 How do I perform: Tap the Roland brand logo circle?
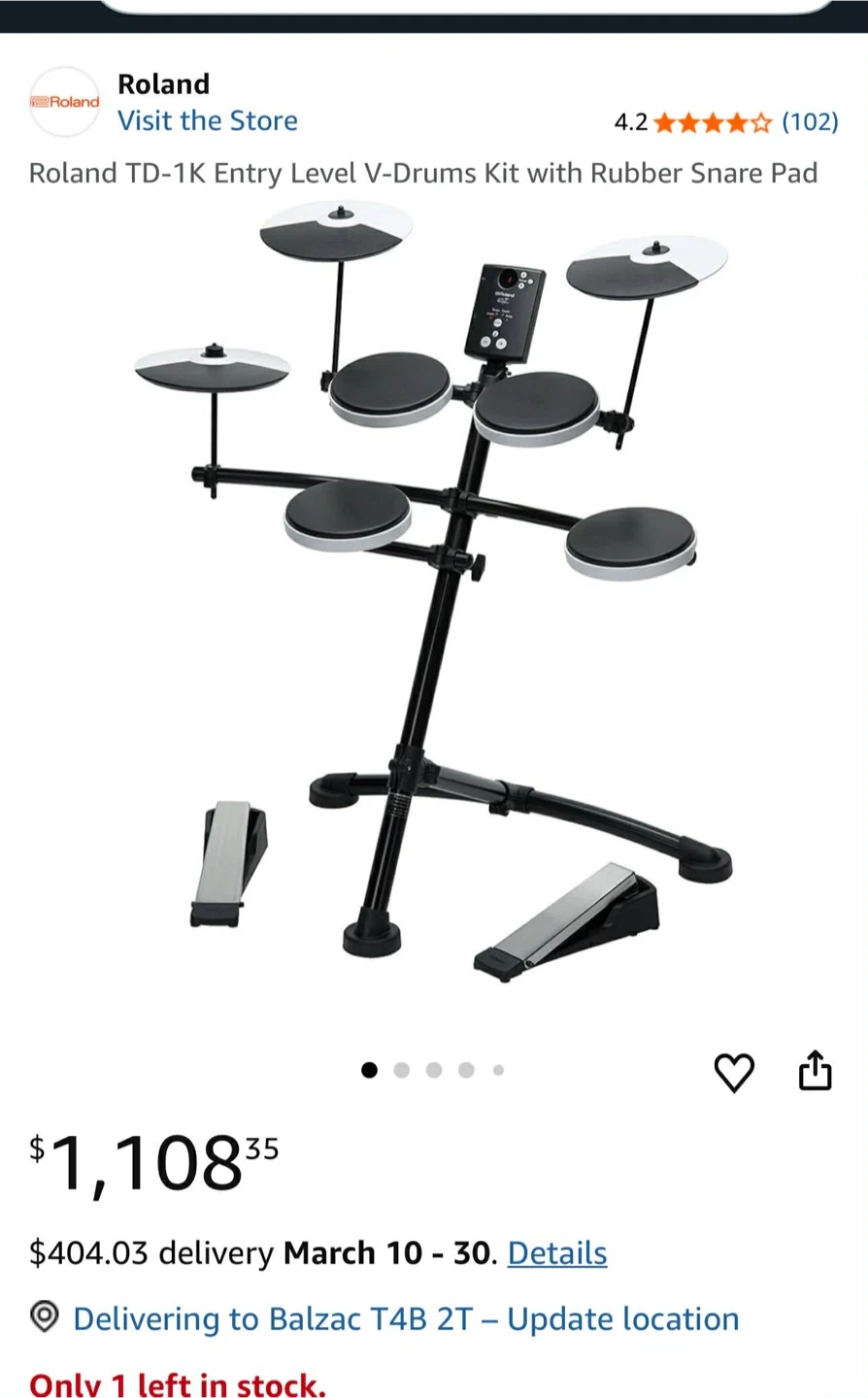65,102
